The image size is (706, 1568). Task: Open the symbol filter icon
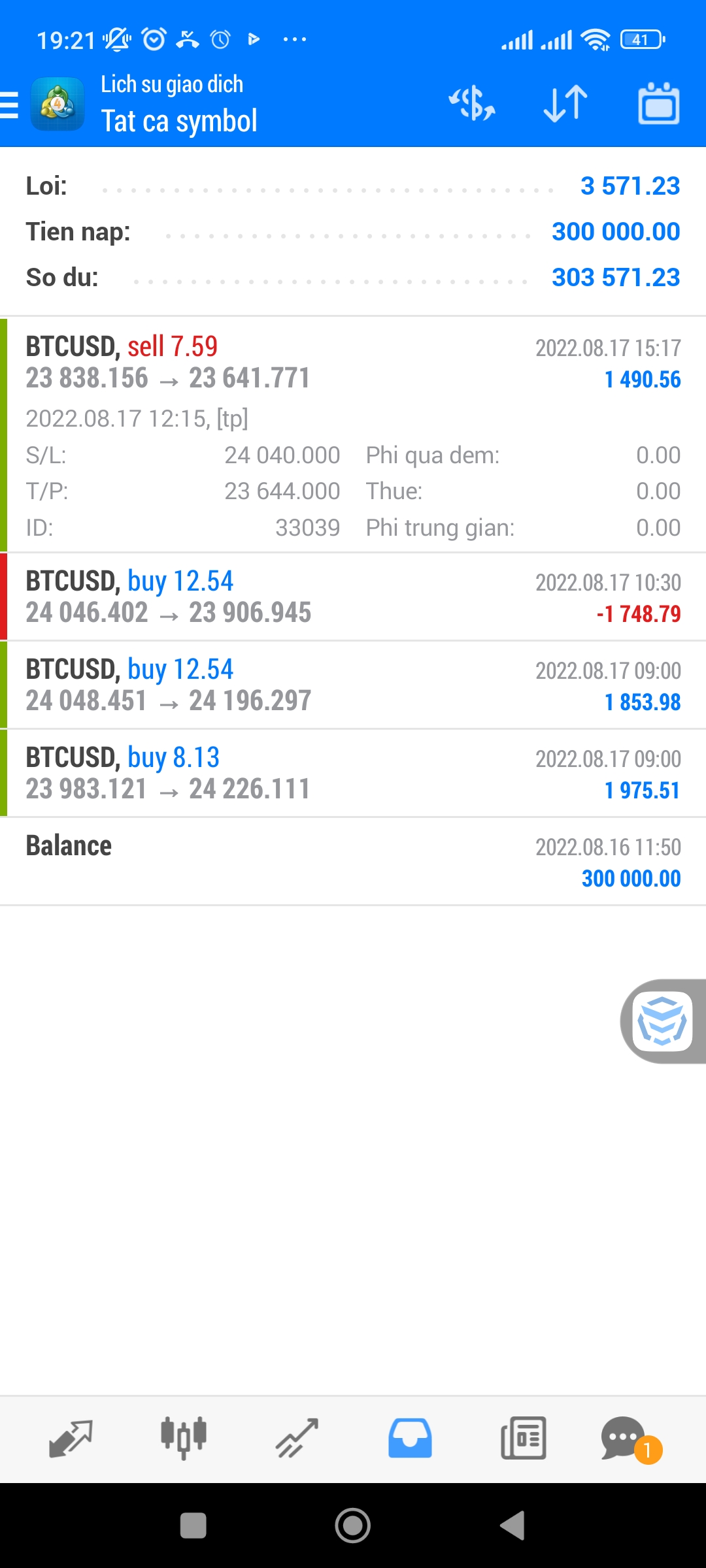click(x=471, y=105)
